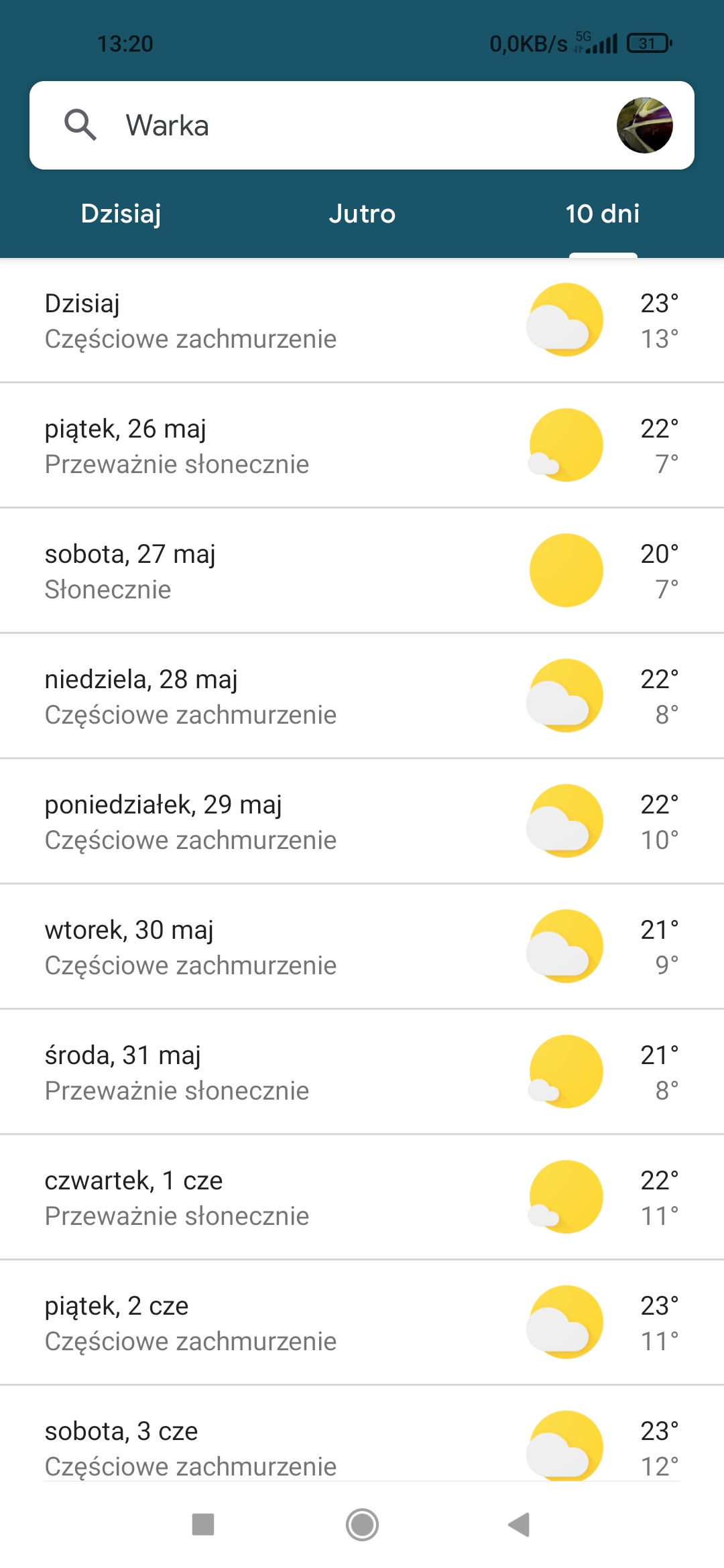Switch to the Jutro tab
724x1568 pixels.
362,214
